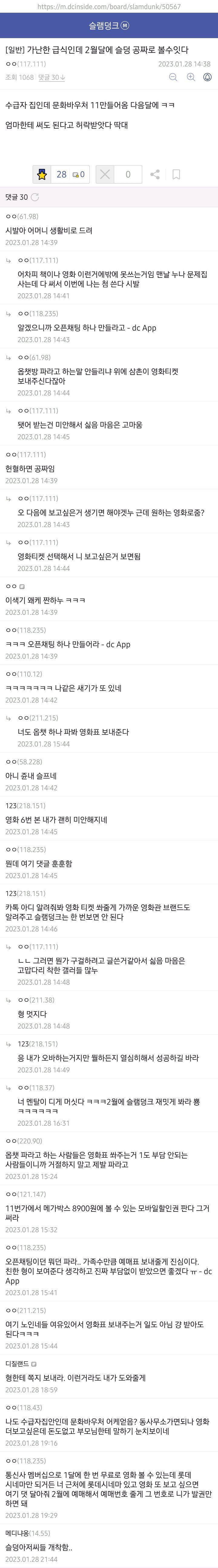The width and height of the screenshot is (218, 1568).
Task: Jump to comments via 댓글 30 link
Action: point(52,77)
